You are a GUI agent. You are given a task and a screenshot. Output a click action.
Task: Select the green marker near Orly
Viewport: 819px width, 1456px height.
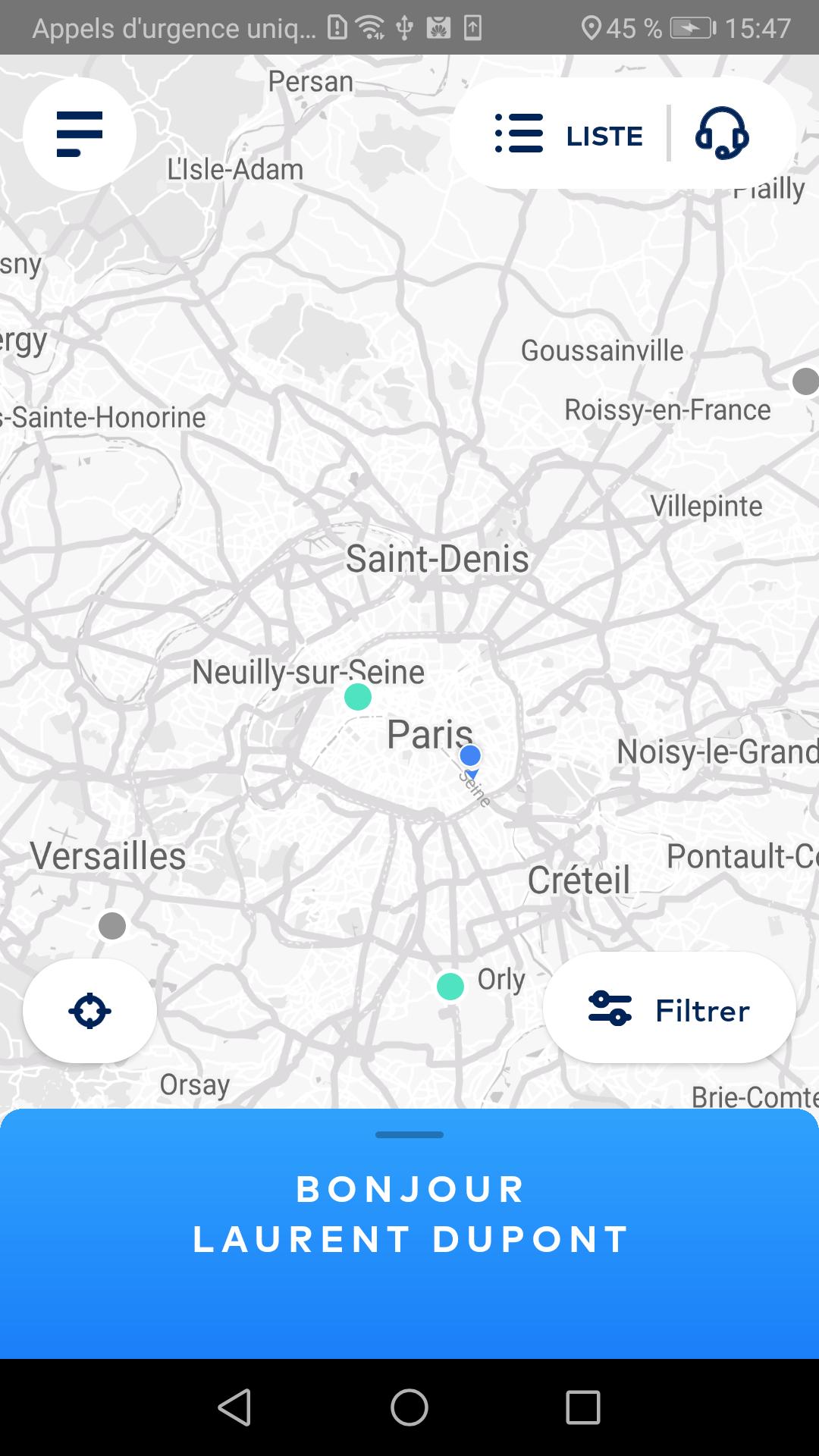tap(450, 986)
